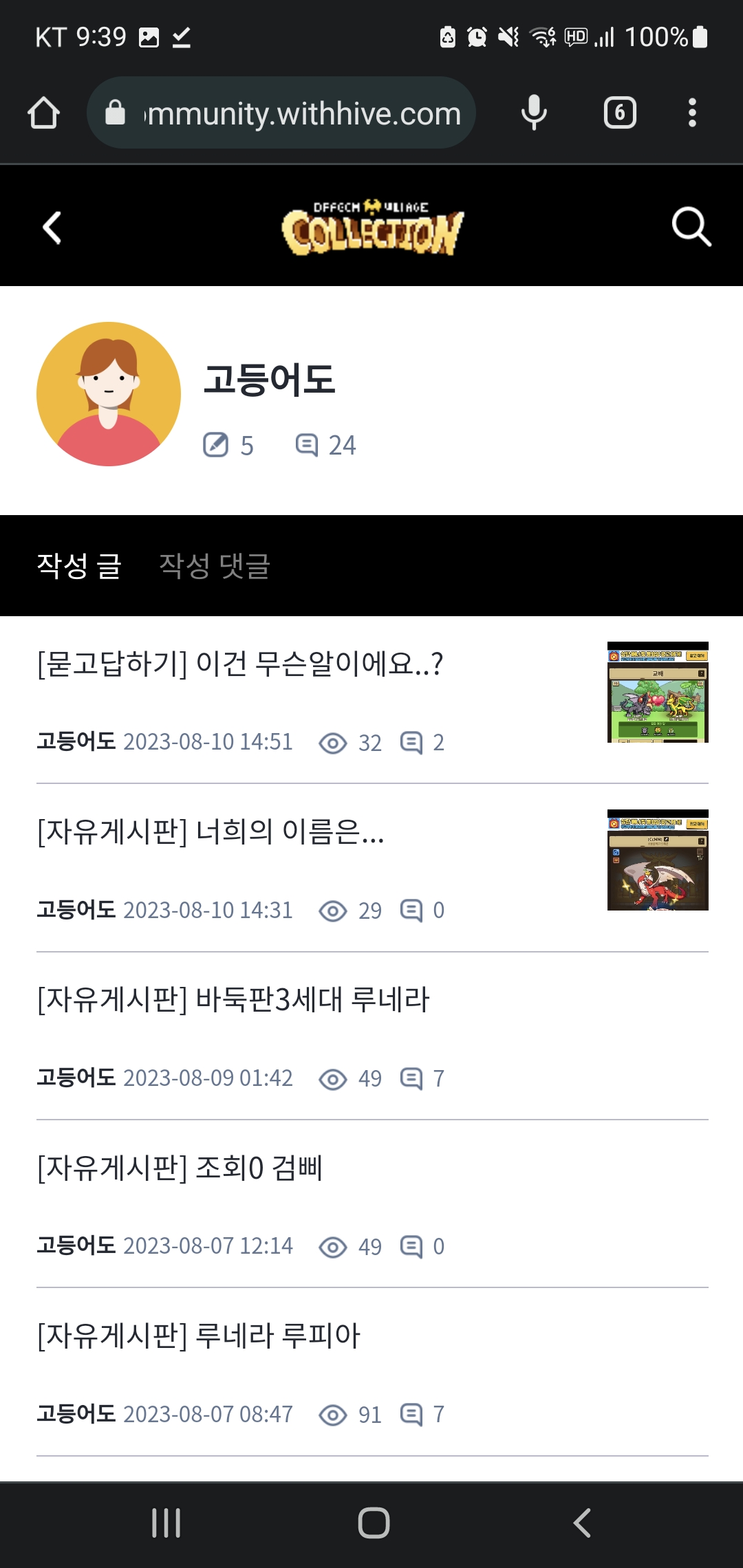Viewport: 743px width, 1568px height.
Task: Go to the browser home page
Action: (x=43, y=113)
